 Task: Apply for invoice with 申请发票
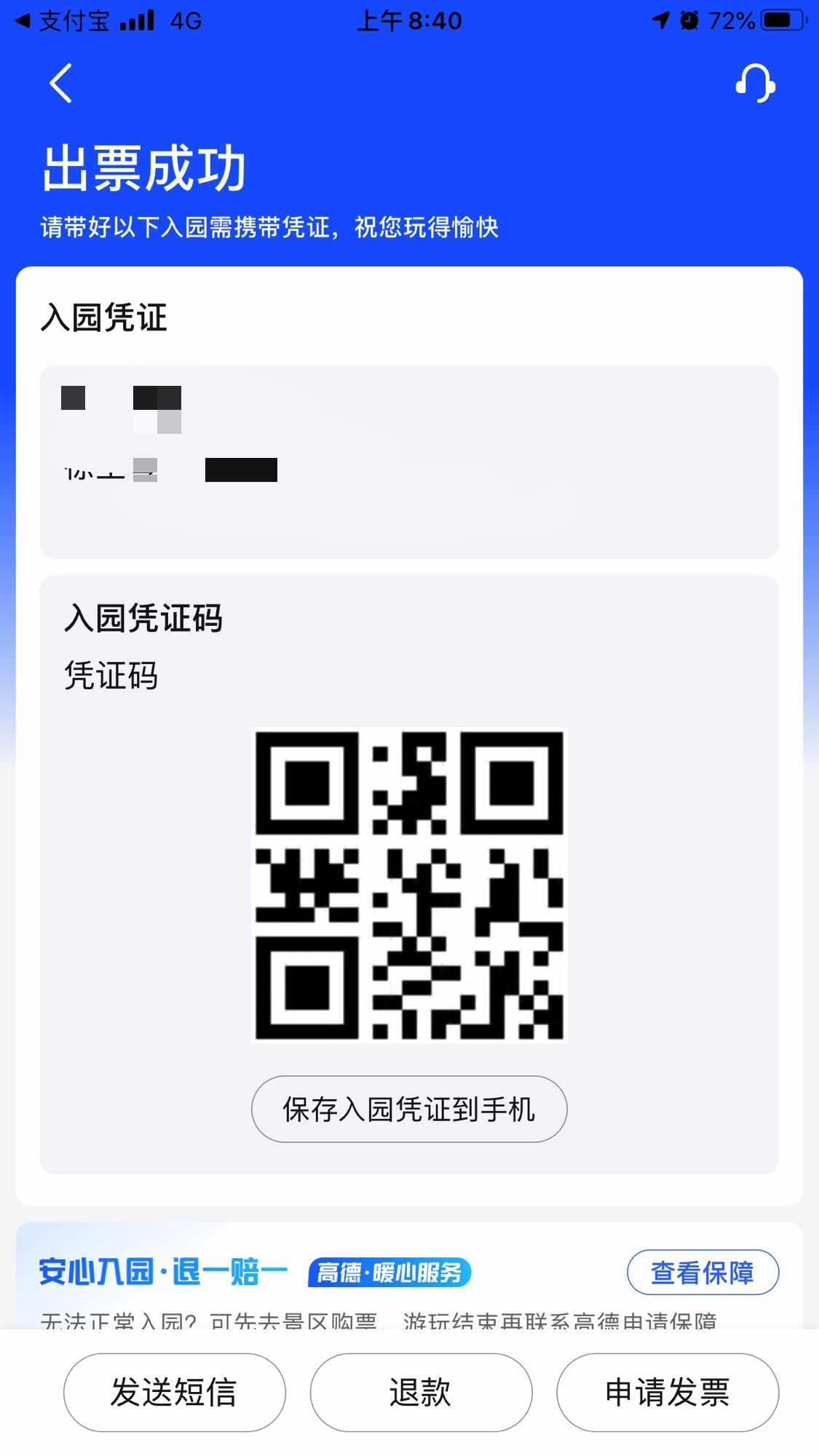point(667,1392)
